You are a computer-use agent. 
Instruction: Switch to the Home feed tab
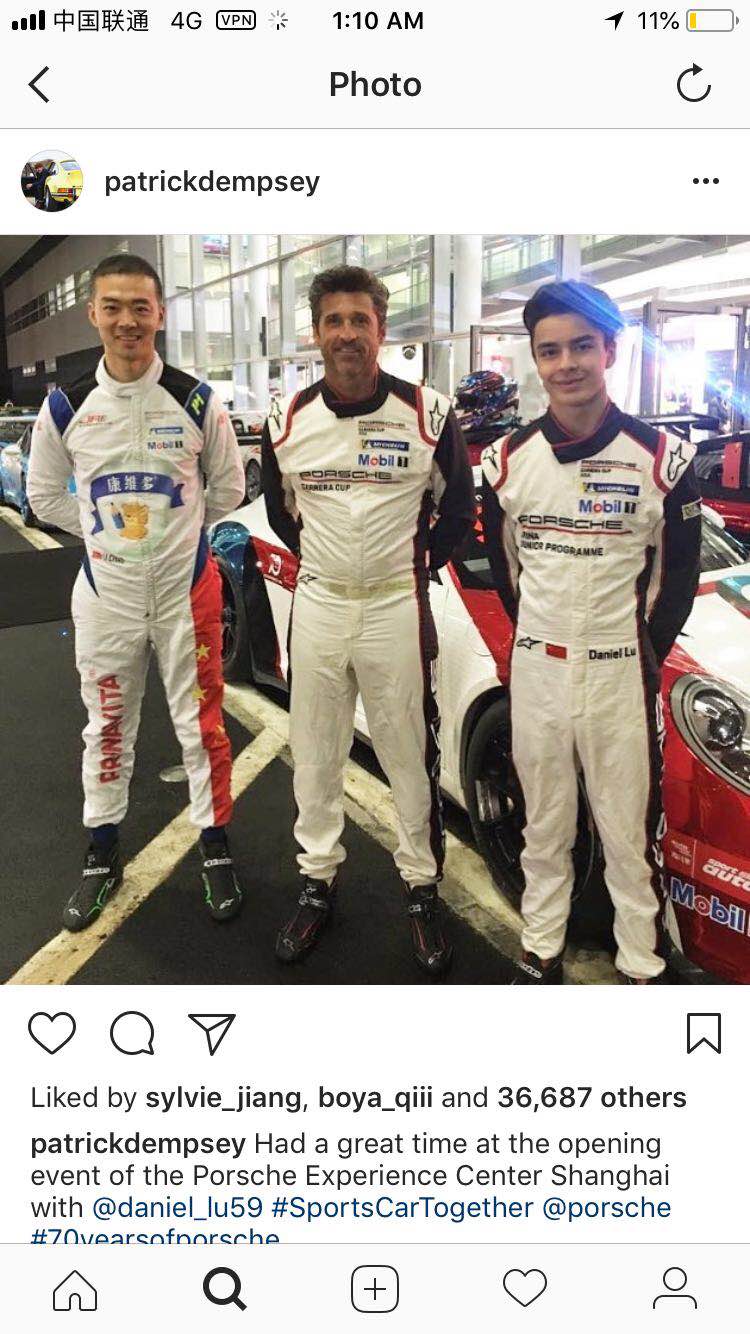tap(75, 1289)
